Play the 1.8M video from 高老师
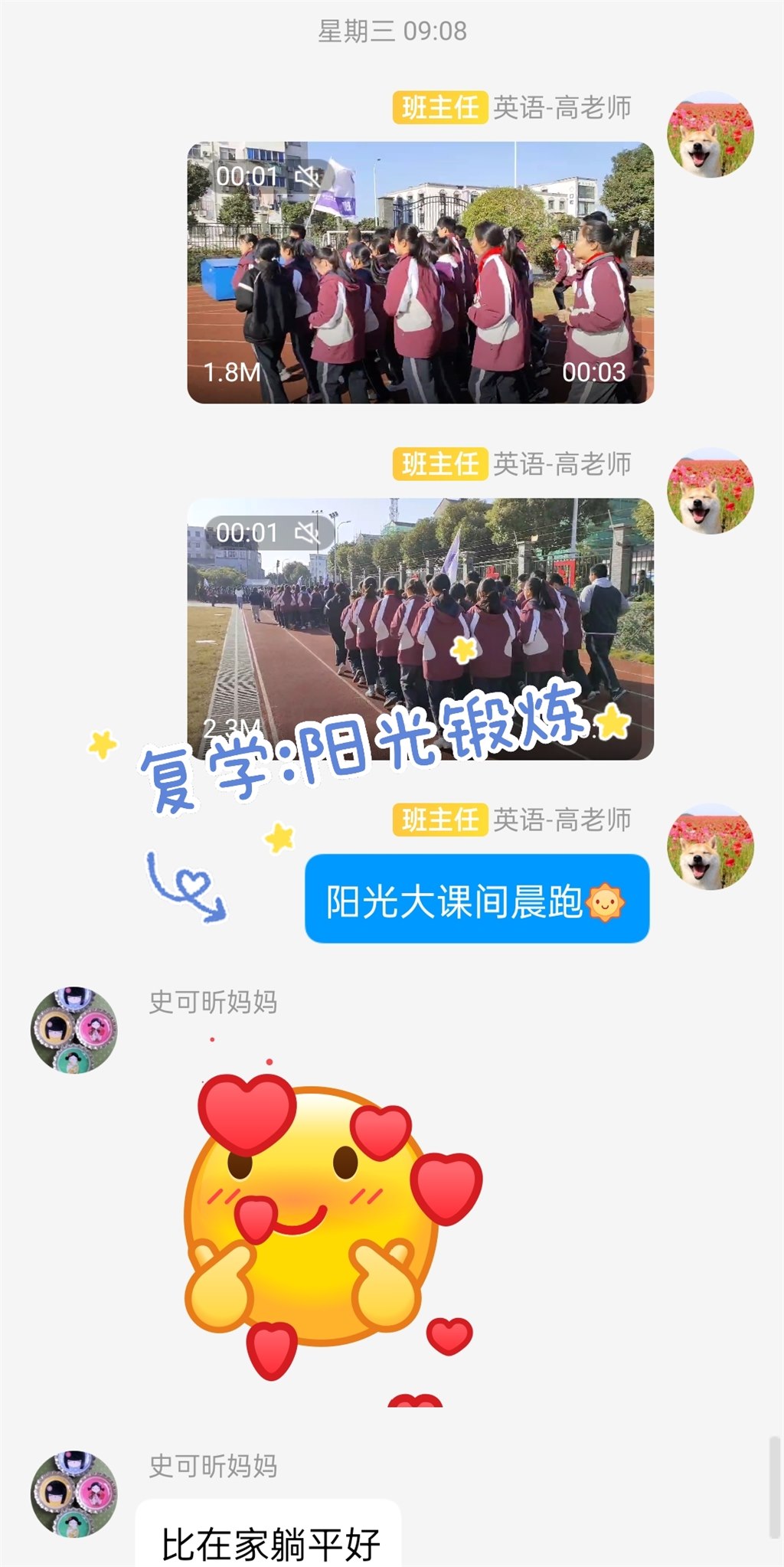The width and height of the screenshot is (784, 1567). point(420,272)
